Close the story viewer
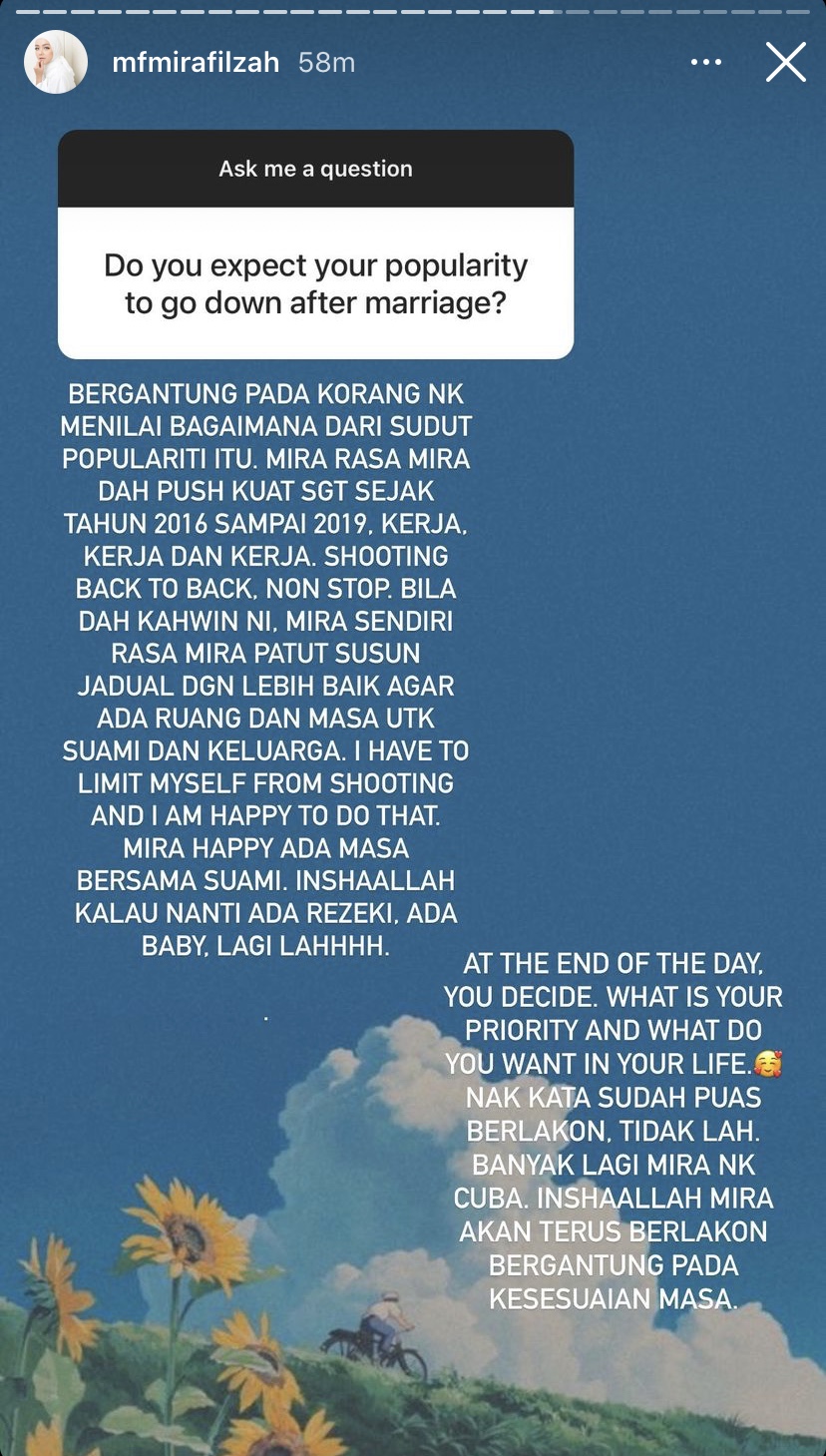Viewport: 826px width, 1456px height. click(785, 63)
